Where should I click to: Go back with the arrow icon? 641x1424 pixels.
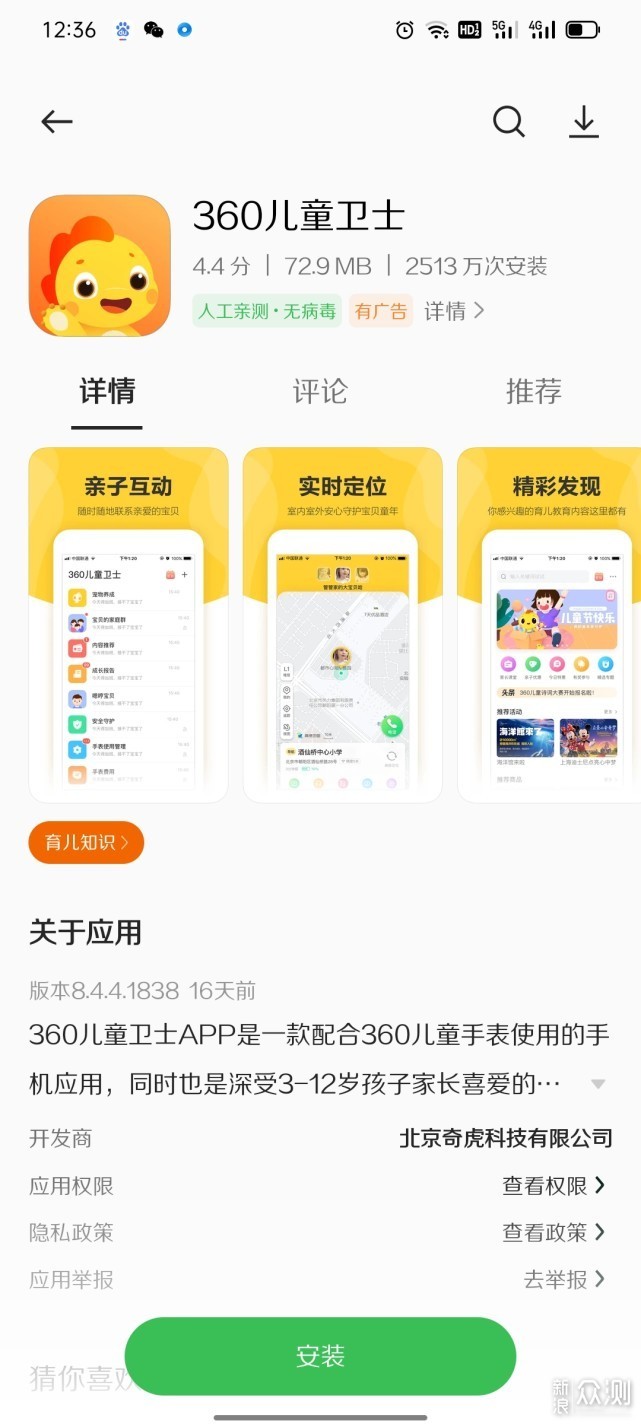click(x=57, y=122)
